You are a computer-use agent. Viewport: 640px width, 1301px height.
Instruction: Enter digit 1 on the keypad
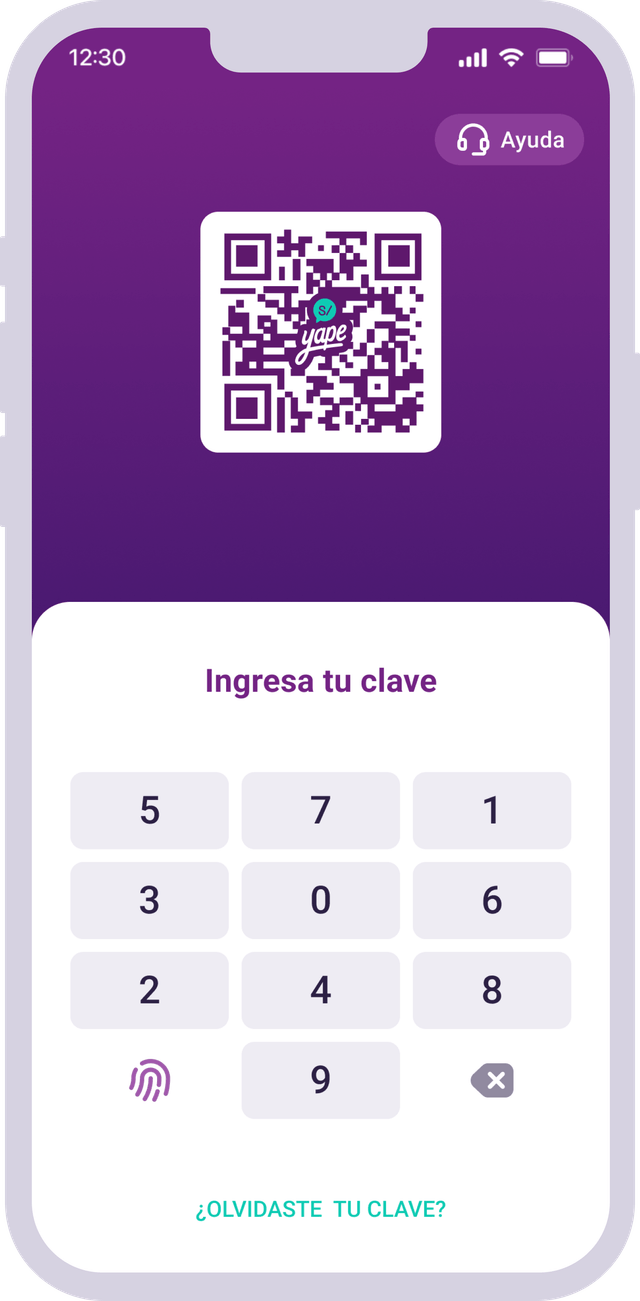pos(491,811)
